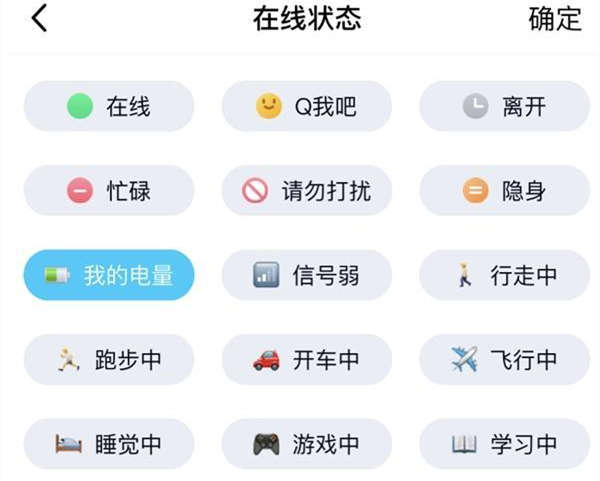Set status to 游戏中
Screen dimensions: 600x481
click(306, 443)
